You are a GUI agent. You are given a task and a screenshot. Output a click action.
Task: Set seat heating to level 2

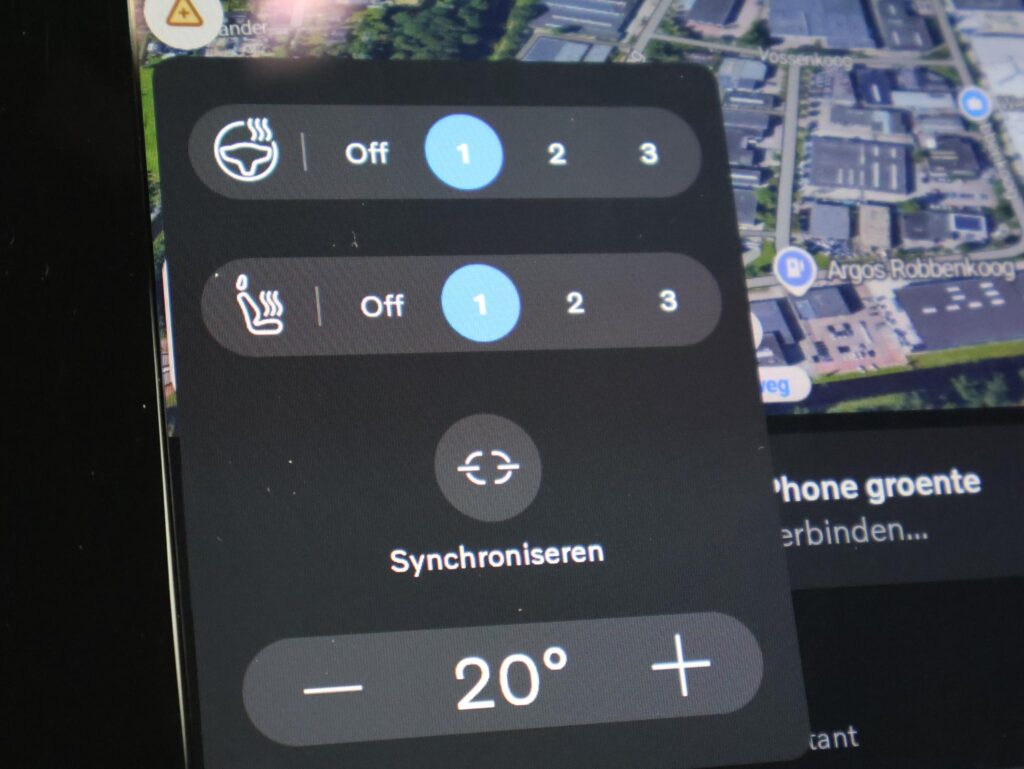click(x=574, y=303)
